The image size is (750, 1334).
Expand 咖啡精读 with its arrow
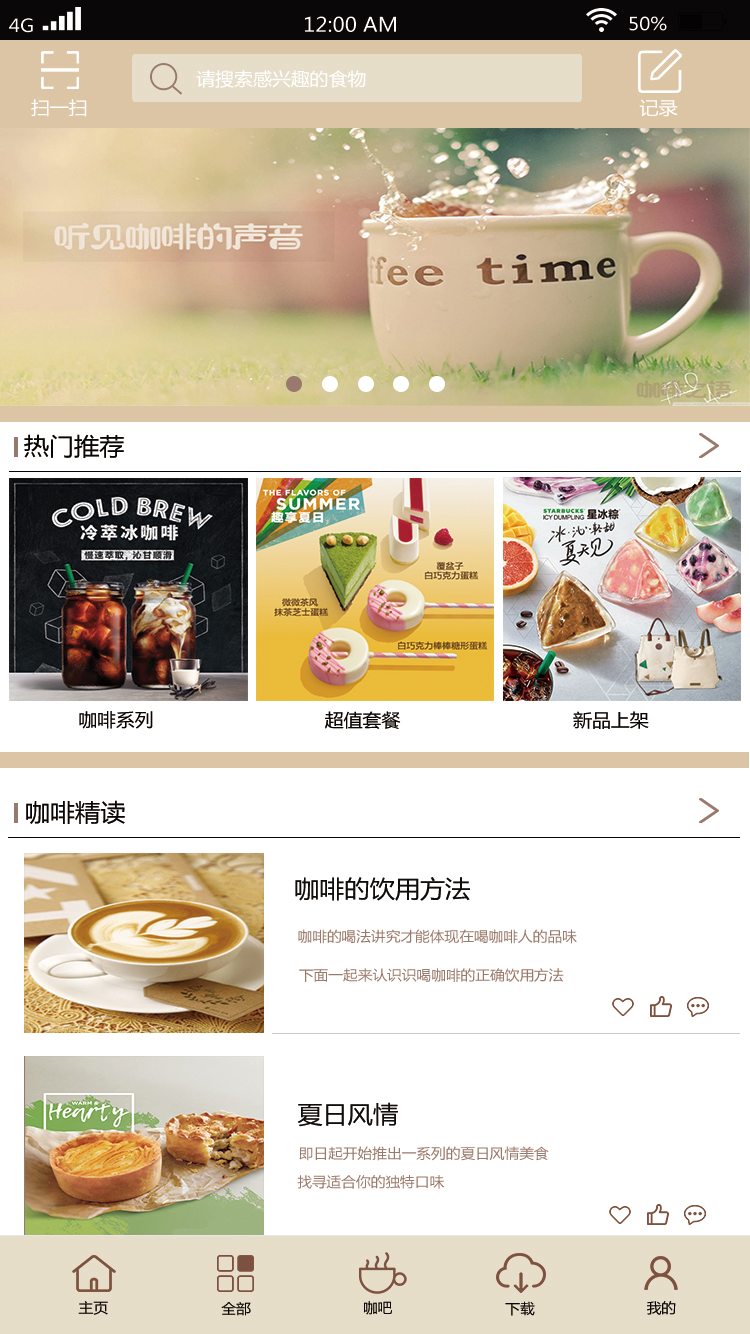click(709, 811)
